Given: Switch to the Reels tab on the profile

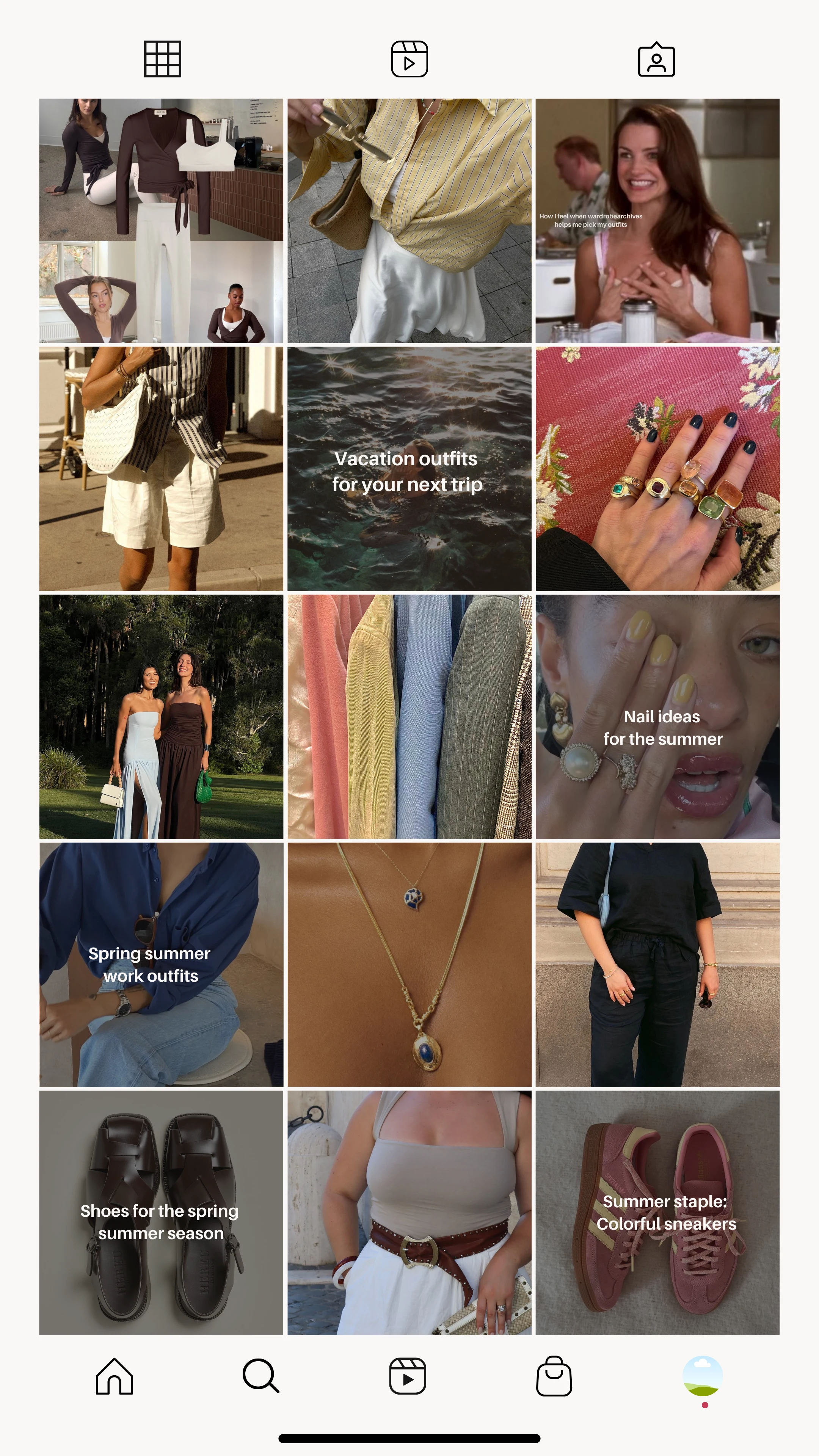Looking at the screenshot, I should (x=409, y=59).
